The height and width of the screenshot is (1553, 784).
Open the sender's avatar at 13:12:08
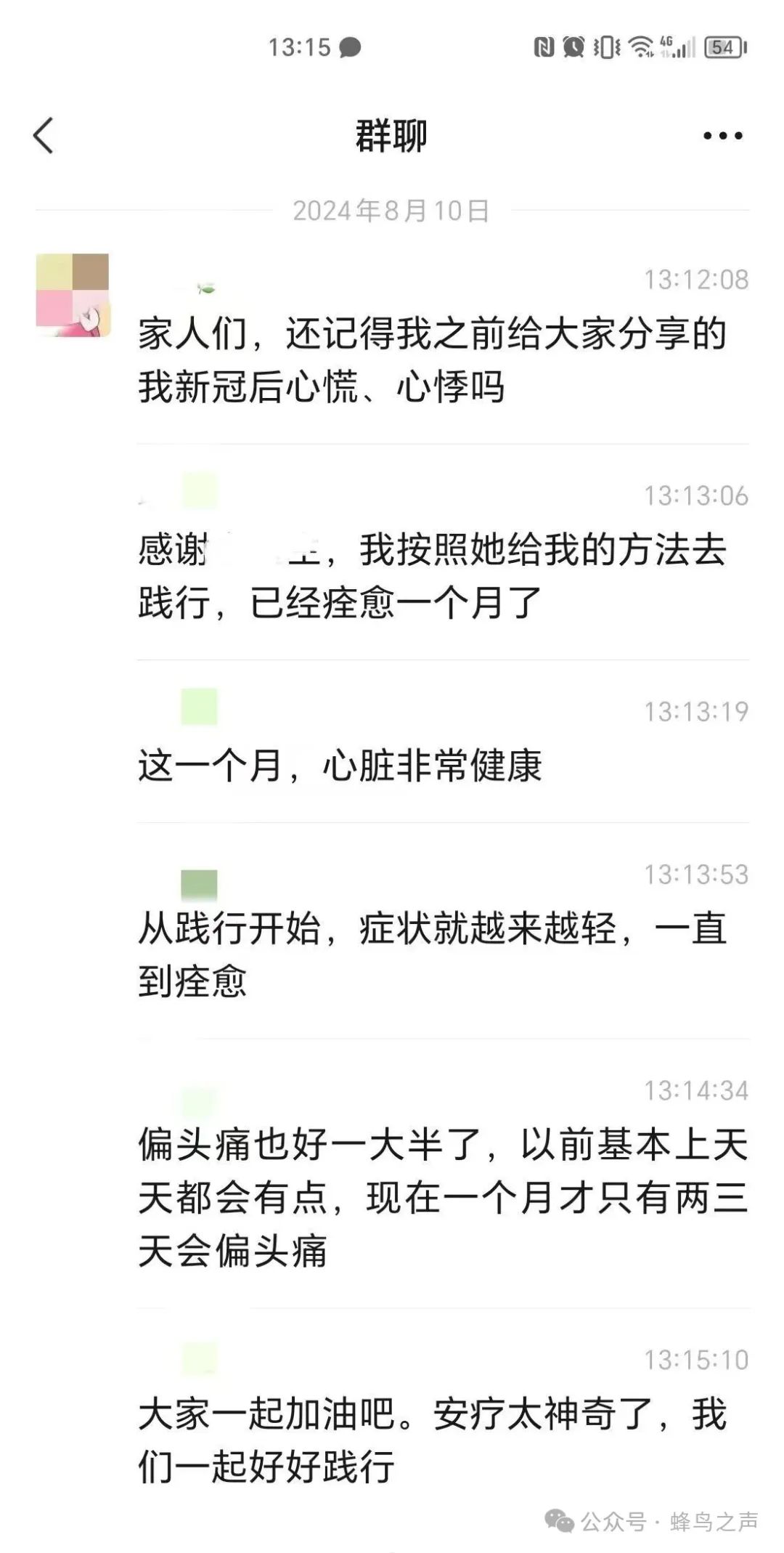(x=73, y=295)
